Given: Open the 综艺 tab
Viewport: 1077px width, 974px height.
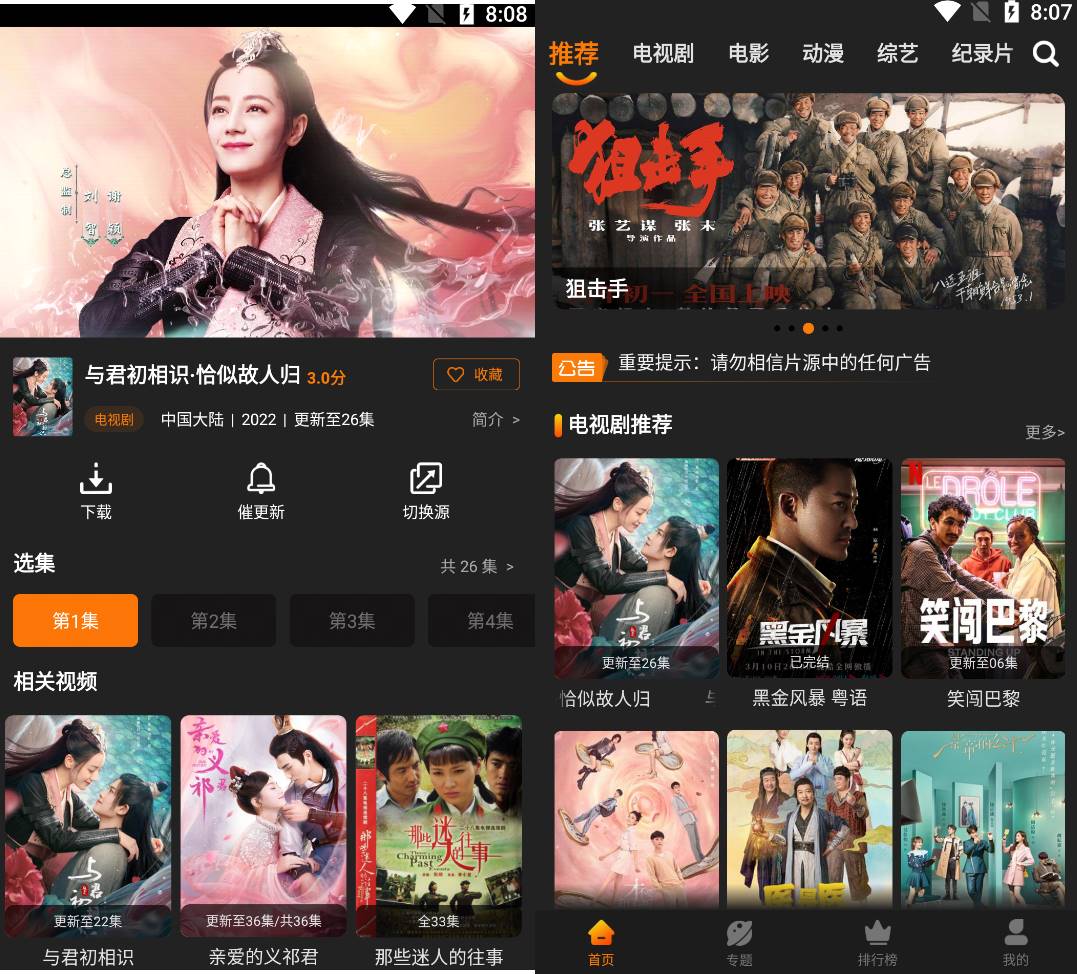Looking at the screenshot, I should tap(897, 54).
